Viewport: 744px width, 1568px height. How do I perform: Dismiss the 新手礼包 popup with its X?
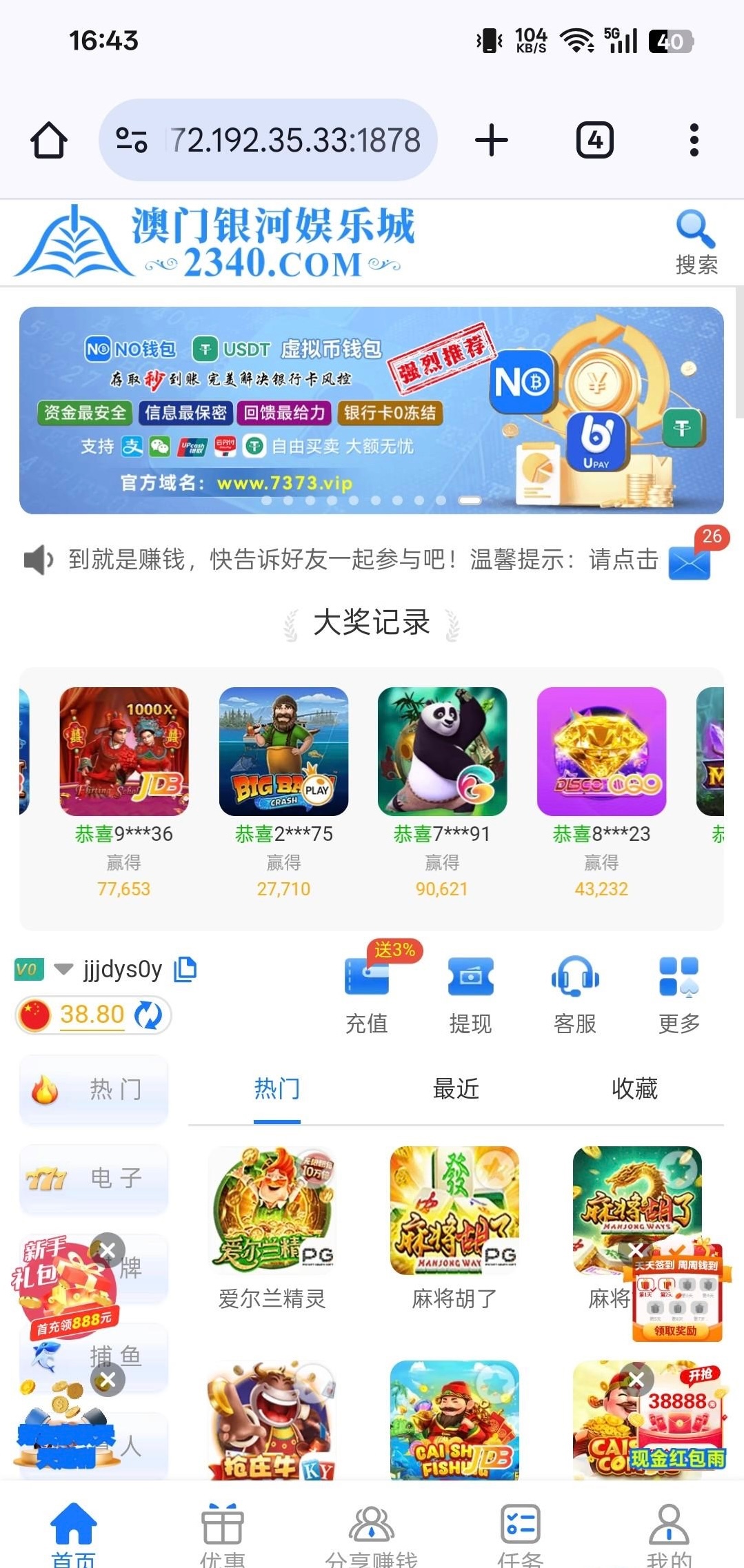click(108, 1250)
